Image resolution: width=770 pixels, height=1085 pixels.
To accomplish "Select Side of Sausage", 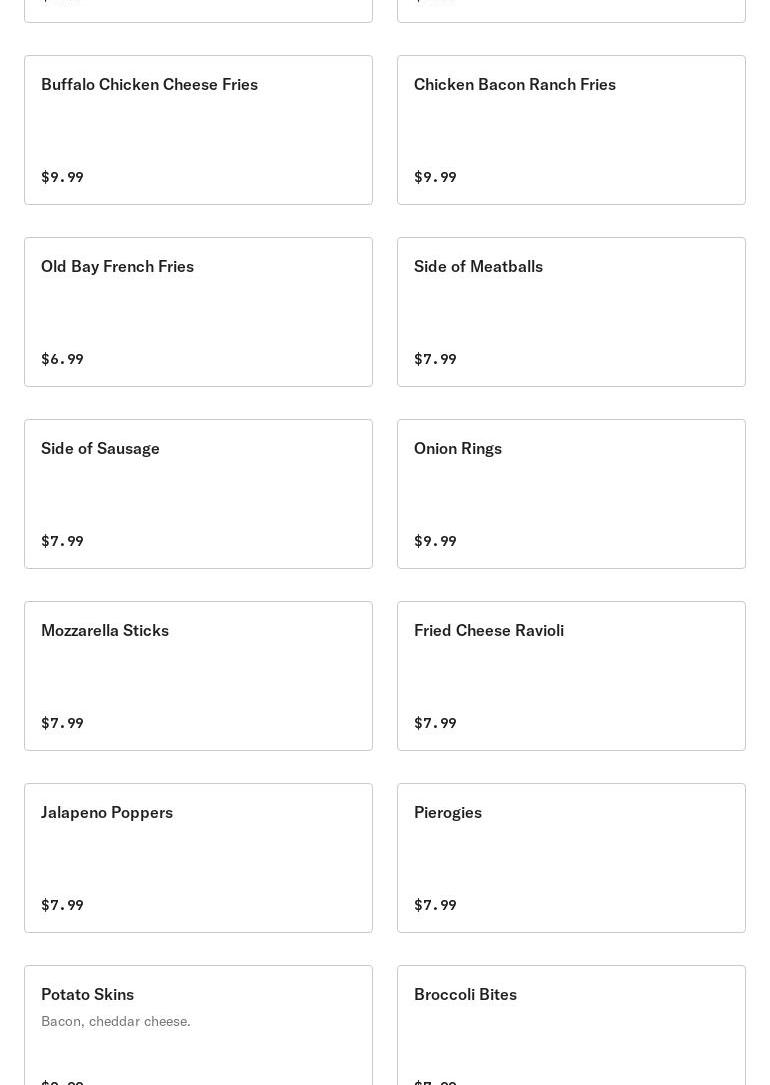I will 198,494.
